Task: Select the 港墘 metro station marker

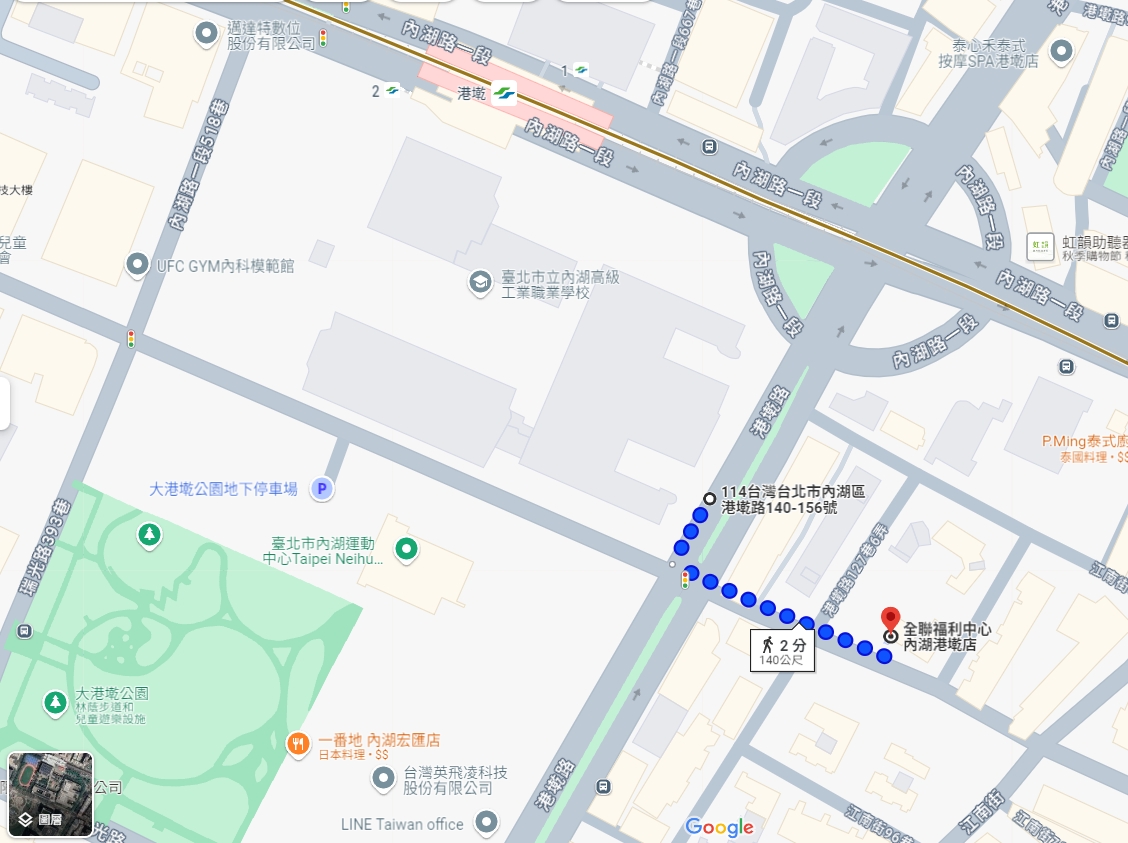Action: (x=504, y=93)
